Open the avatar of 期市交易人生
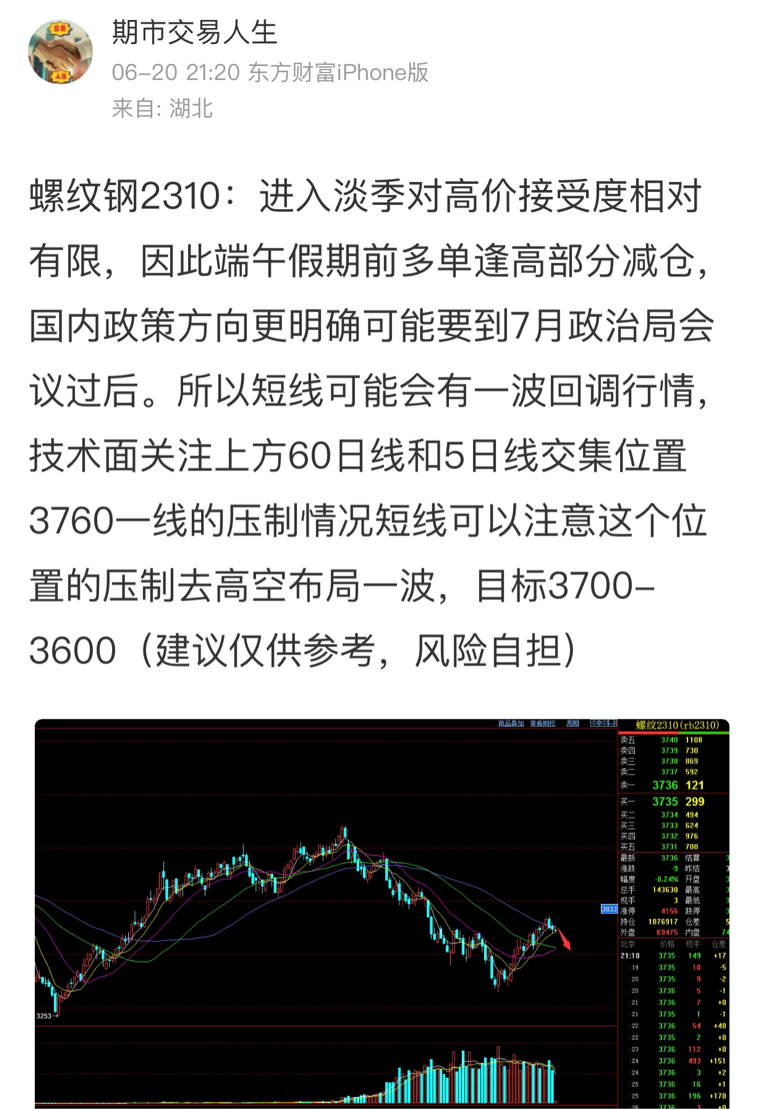Screen dimensions: 768x1109 tap(60, 51)
